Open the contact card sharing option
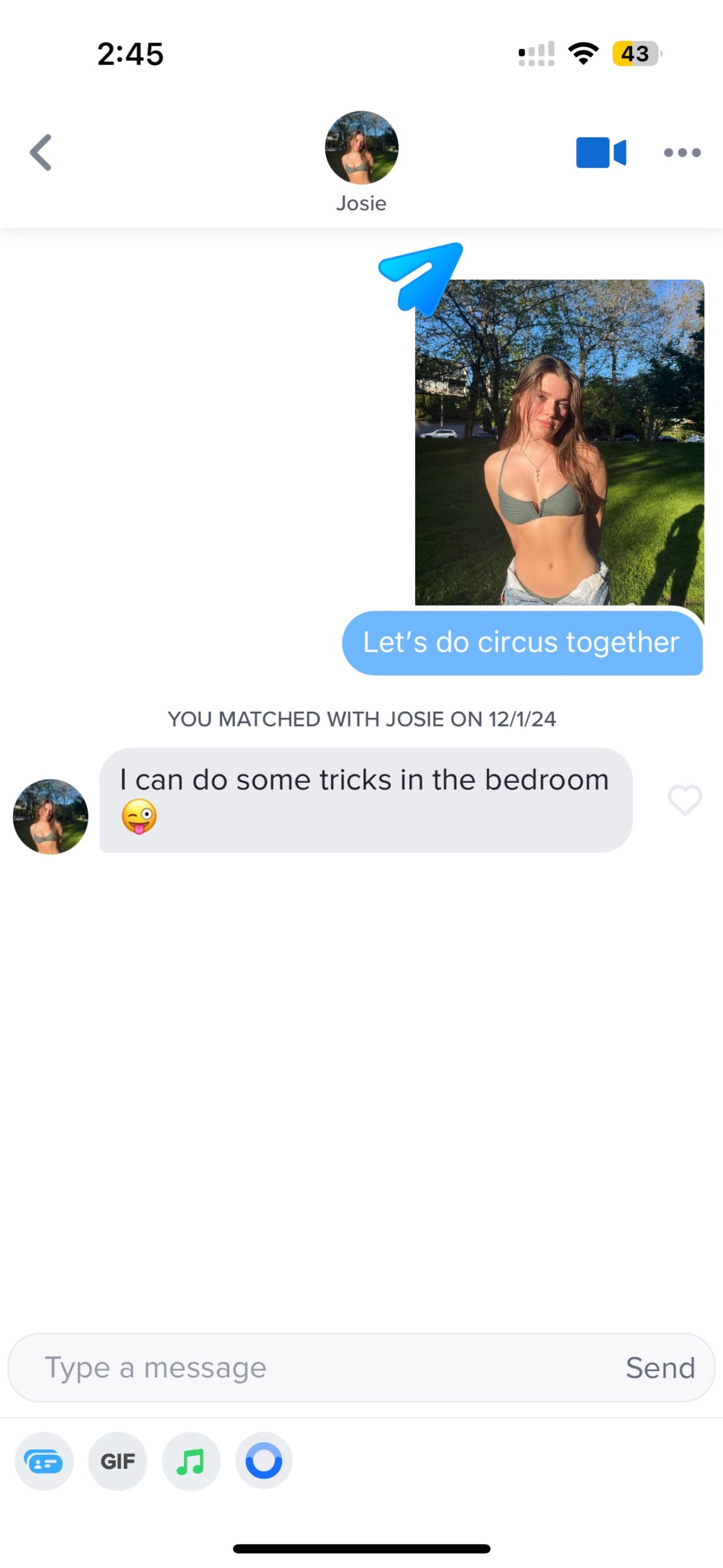Screen dimensions: 723x1568 [44, 1461]
